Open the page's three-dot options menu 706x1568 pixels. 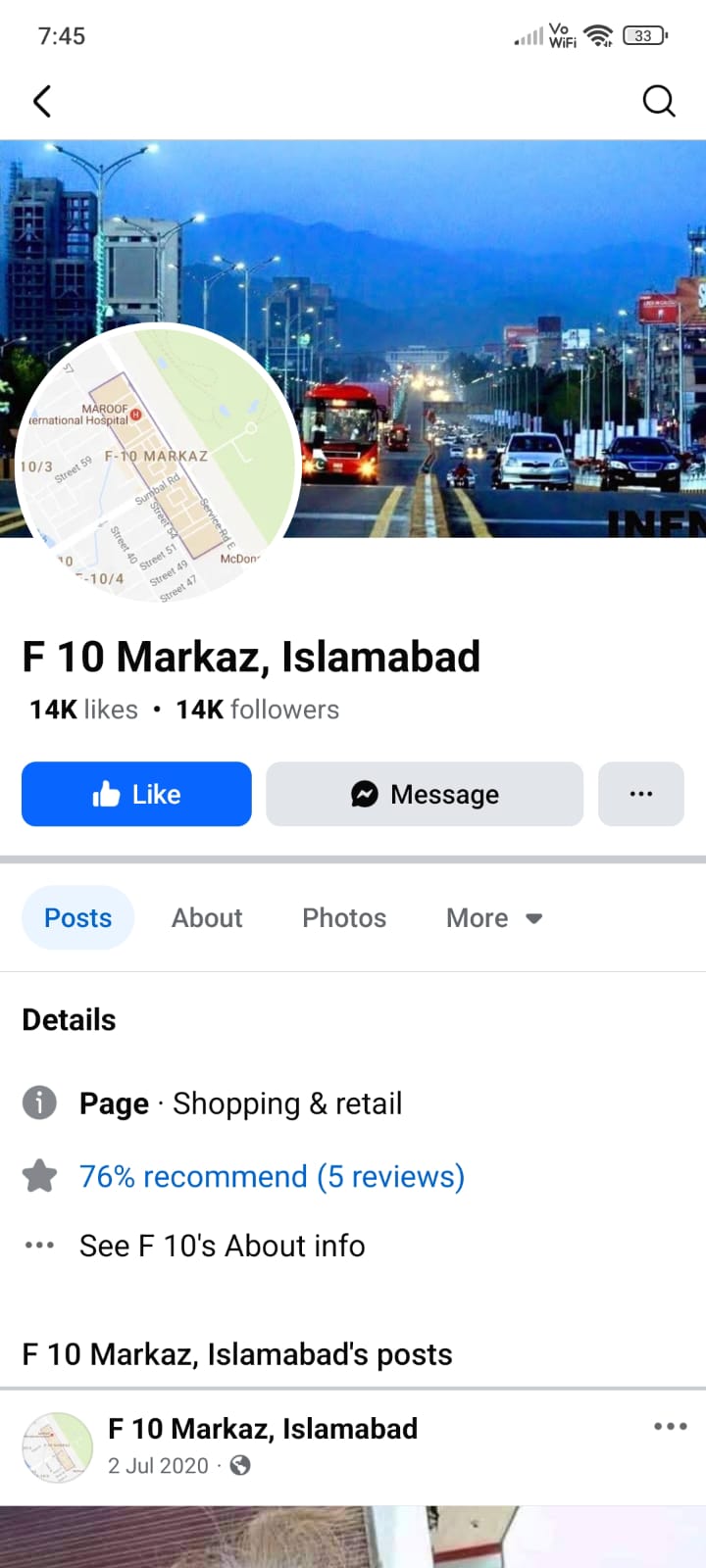641,794
